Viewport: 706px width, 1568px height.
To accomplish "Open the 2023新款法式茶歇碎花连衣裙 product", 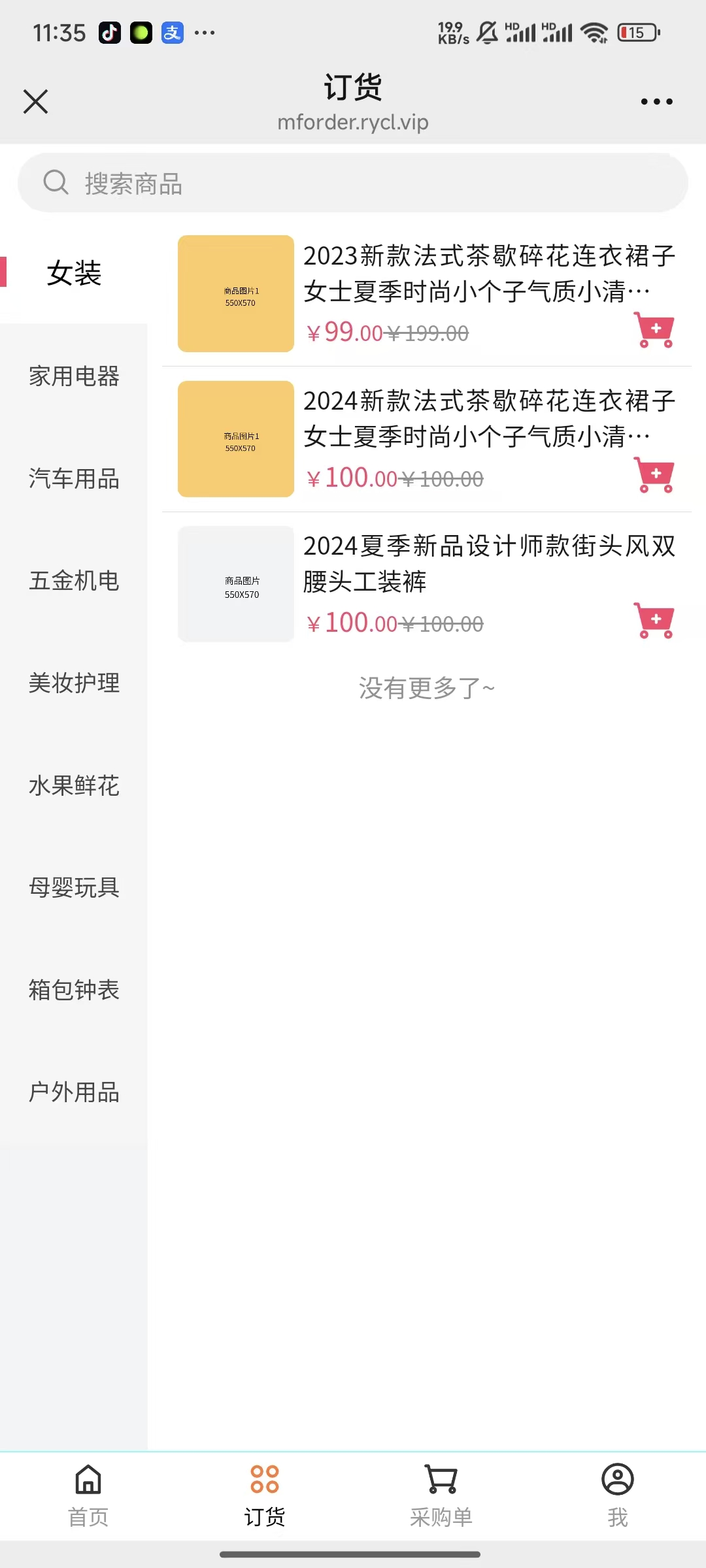I will tap(489, 273).
